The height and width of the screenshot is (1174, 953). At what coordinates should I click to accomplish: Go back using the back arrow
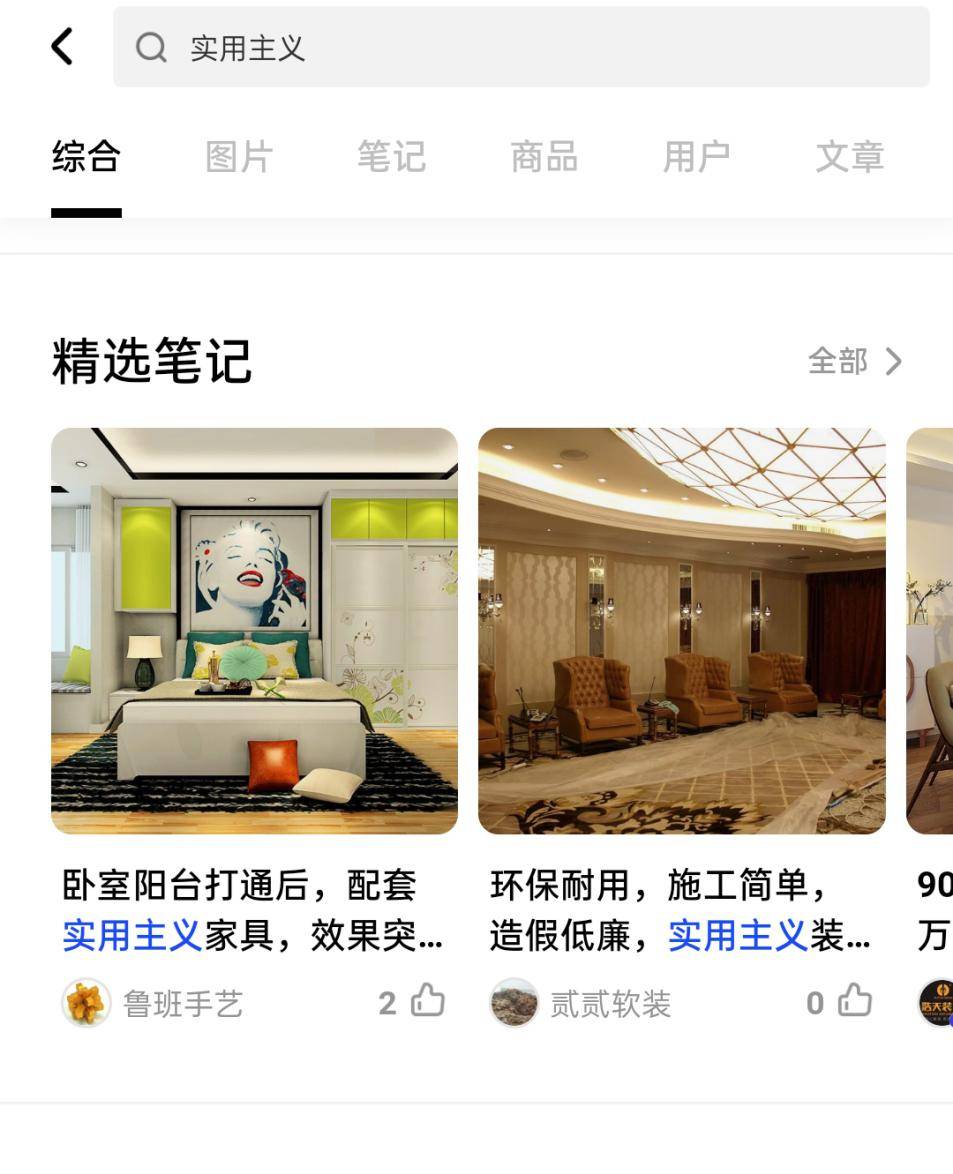coord(62,46)
